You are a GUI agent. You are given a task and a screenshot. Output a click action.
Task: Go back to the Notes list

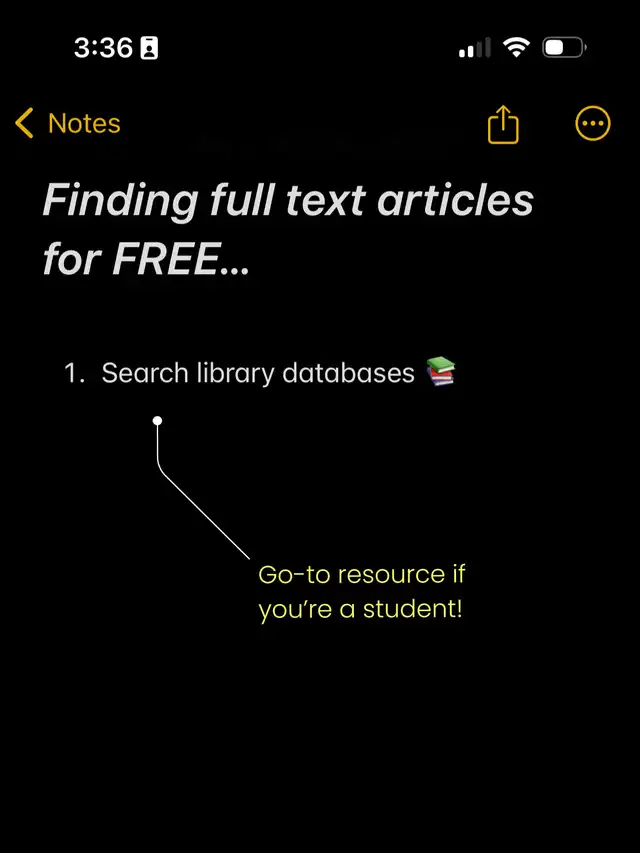click(68, 124)
